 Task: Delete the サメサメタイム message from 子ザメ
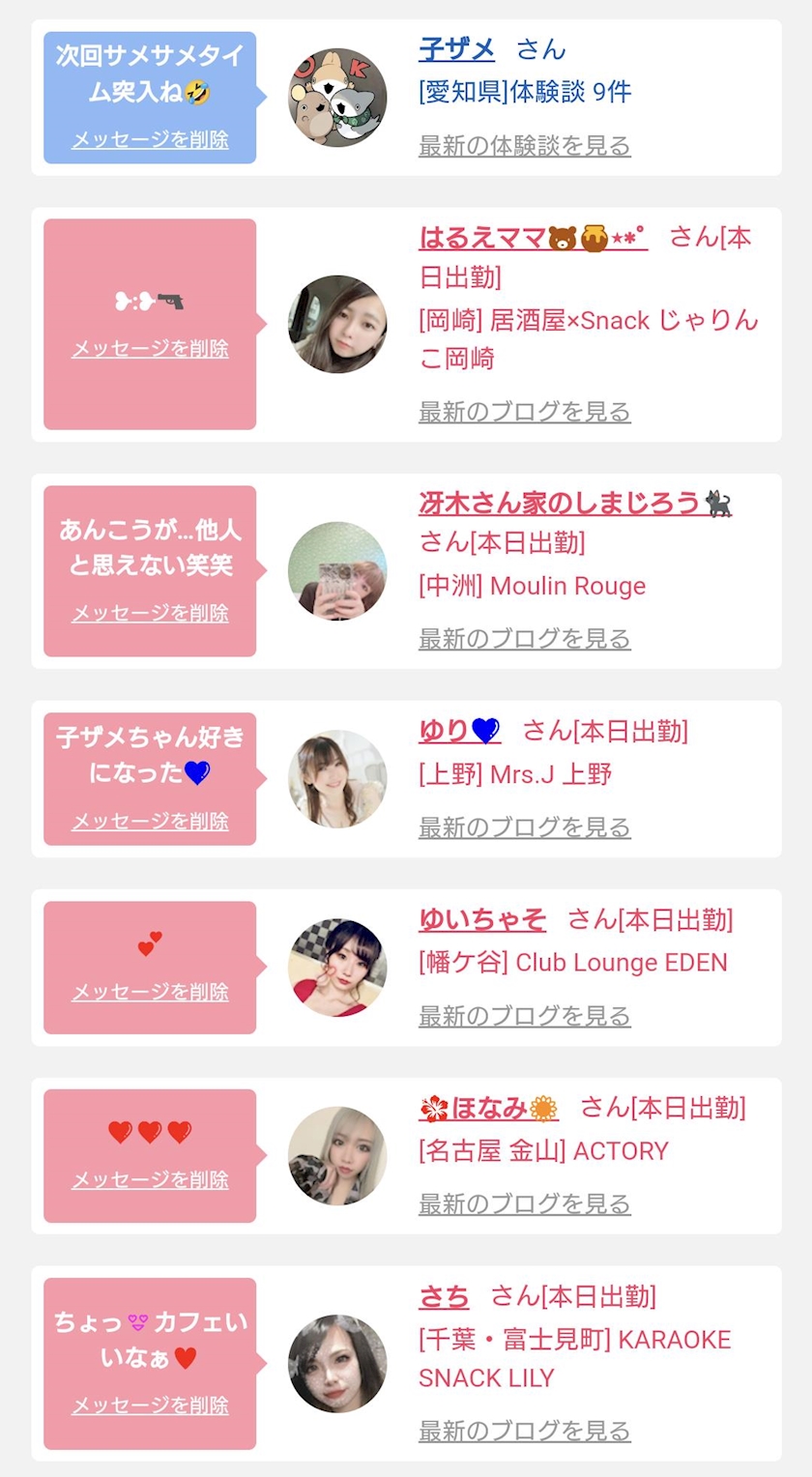[150, 140]
